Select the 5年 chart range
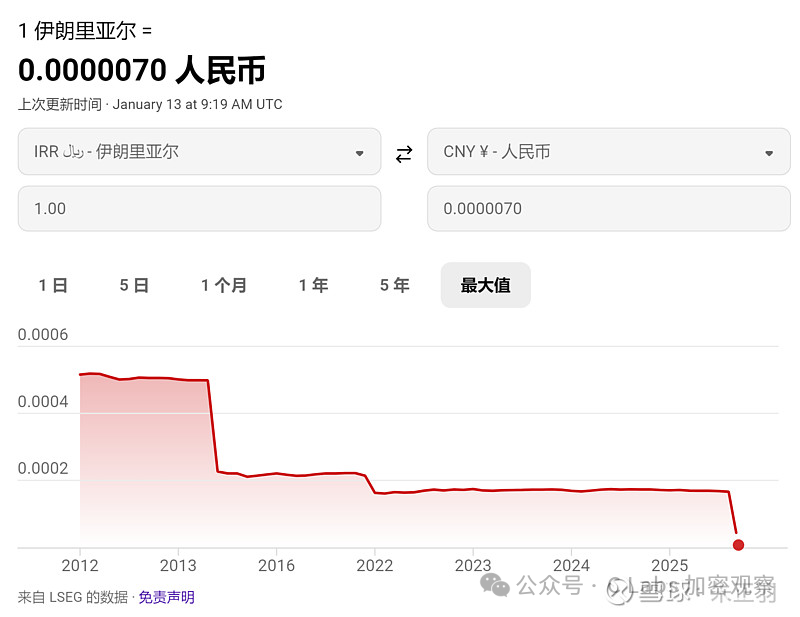The width and height of the screenshot is (800, 617). pyautogui.click(x=394, y=286)
